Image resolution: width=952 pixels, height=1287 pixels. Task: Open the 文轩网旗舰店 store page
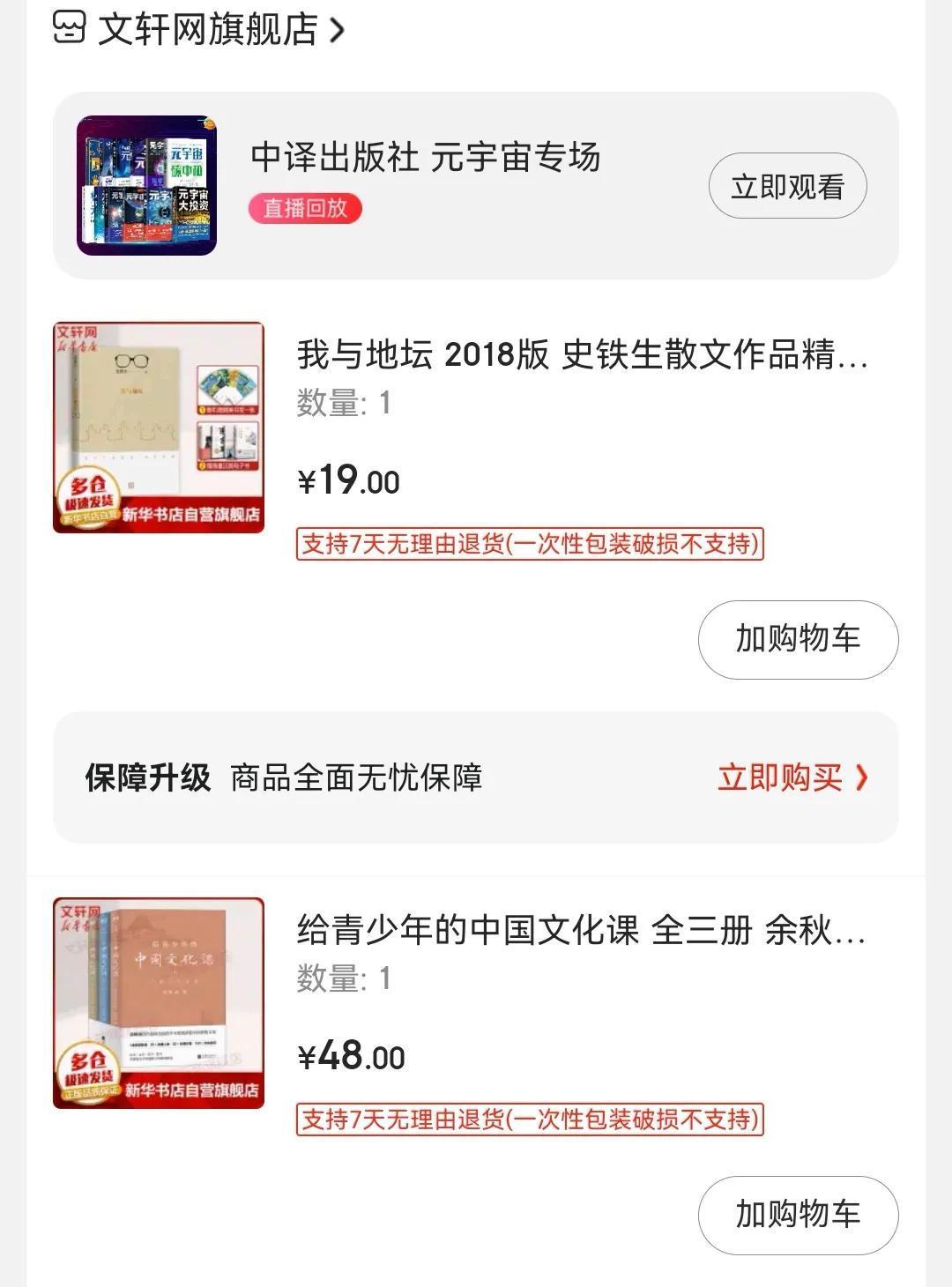click(207, 30)
